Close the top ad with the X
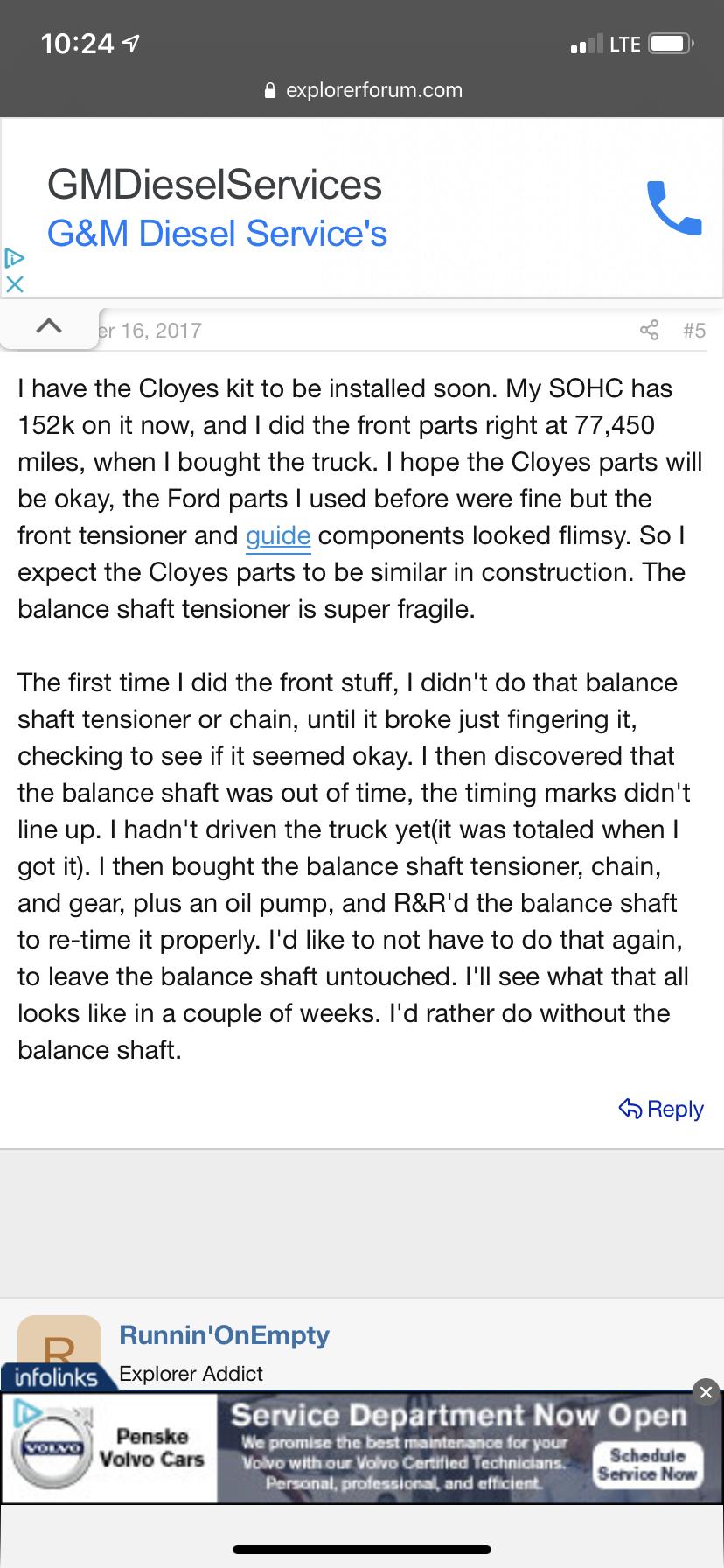724x1568 pixels. click(15, 284)
